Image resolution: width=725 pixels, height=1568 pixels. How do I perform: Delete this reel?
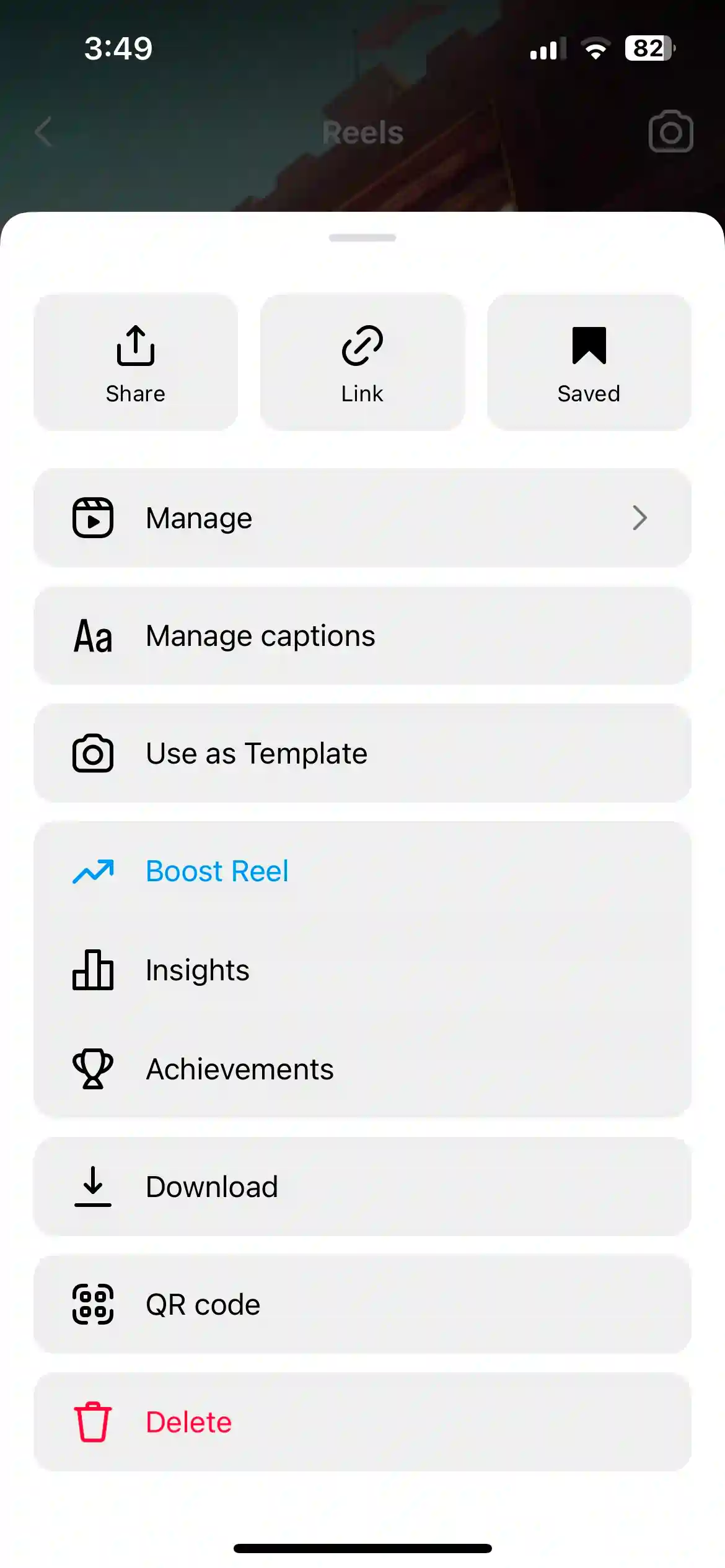coord(188,1421)
